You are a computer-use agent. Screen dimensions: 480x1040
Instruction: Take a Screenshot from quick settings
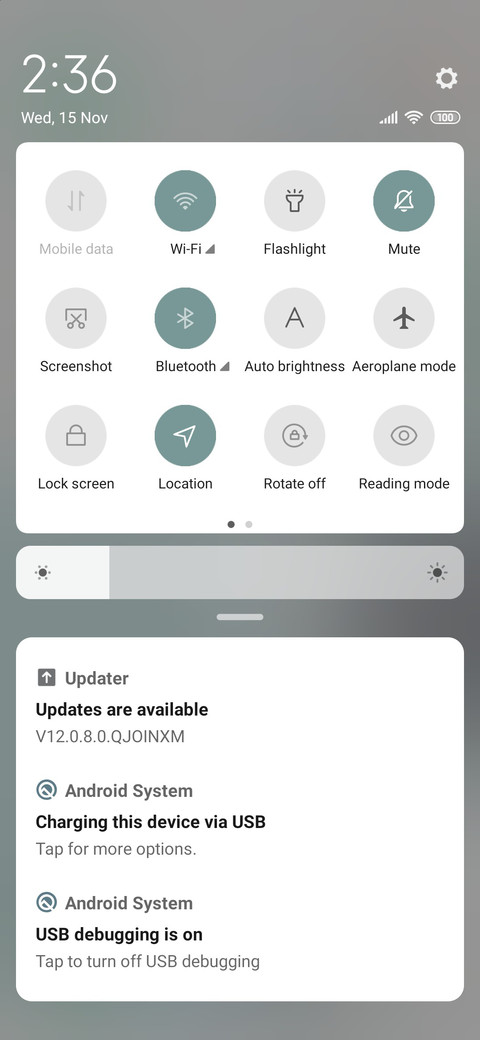tap(76, 318)
